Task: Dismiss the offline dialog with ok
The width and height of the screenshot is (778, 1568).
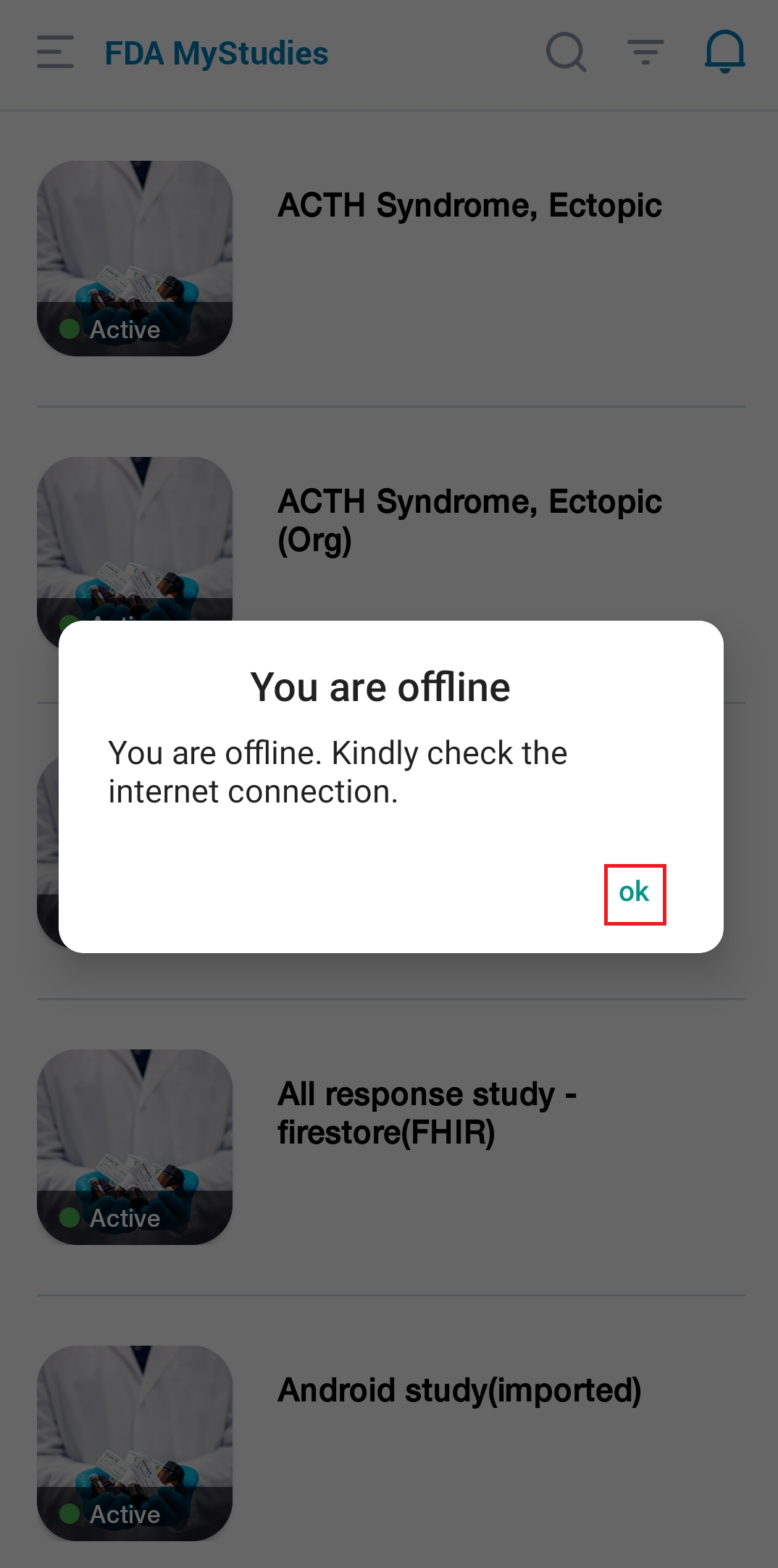Action: point(634,892)
